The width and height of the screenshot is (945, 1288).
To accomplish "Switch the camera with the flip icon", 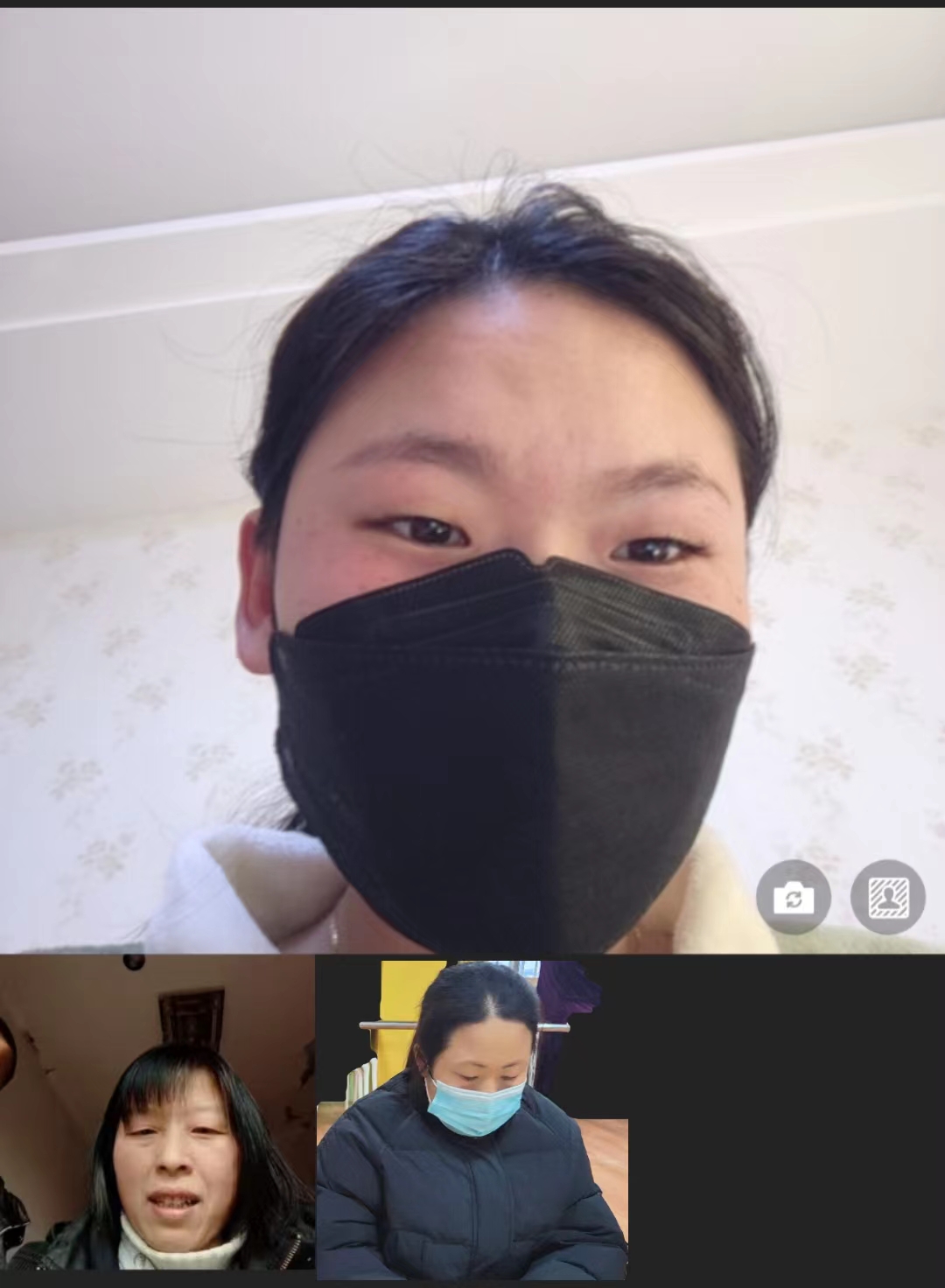I will 793,898.
